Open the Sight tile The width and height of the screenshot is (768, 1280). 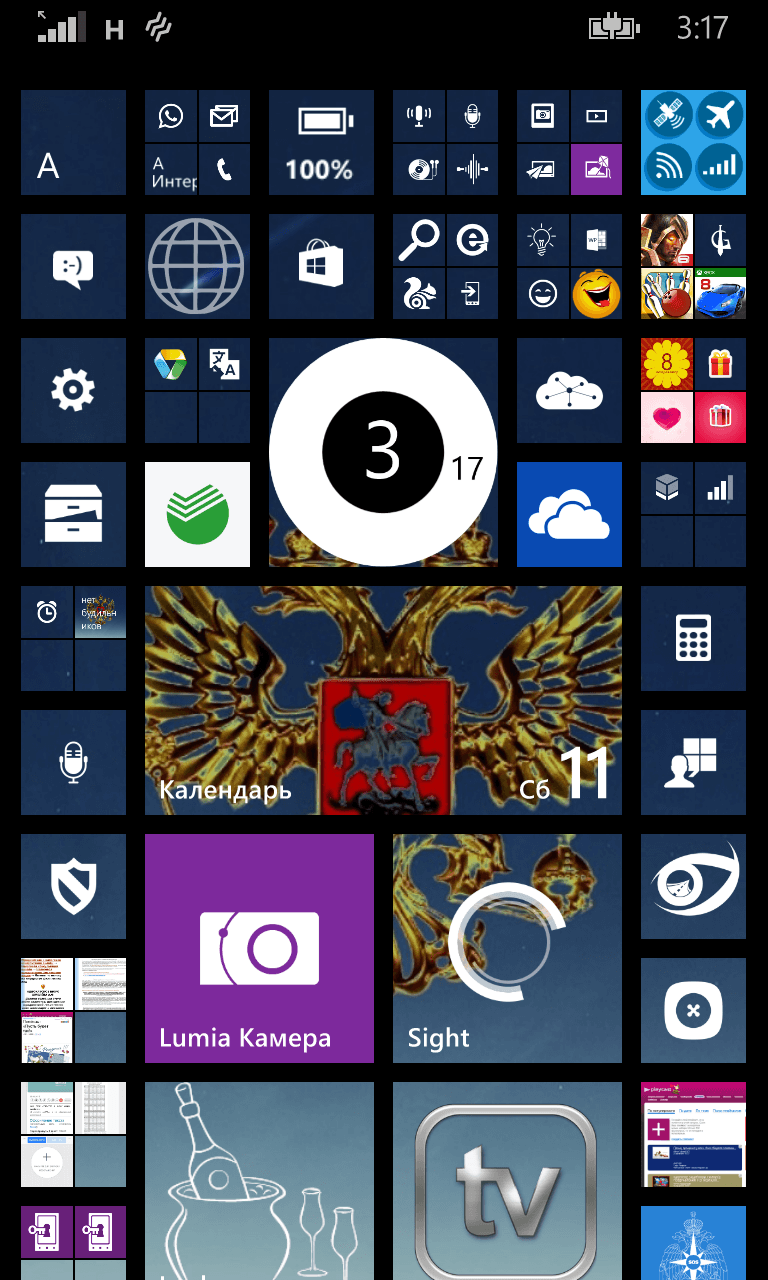(x=507, y=948)
